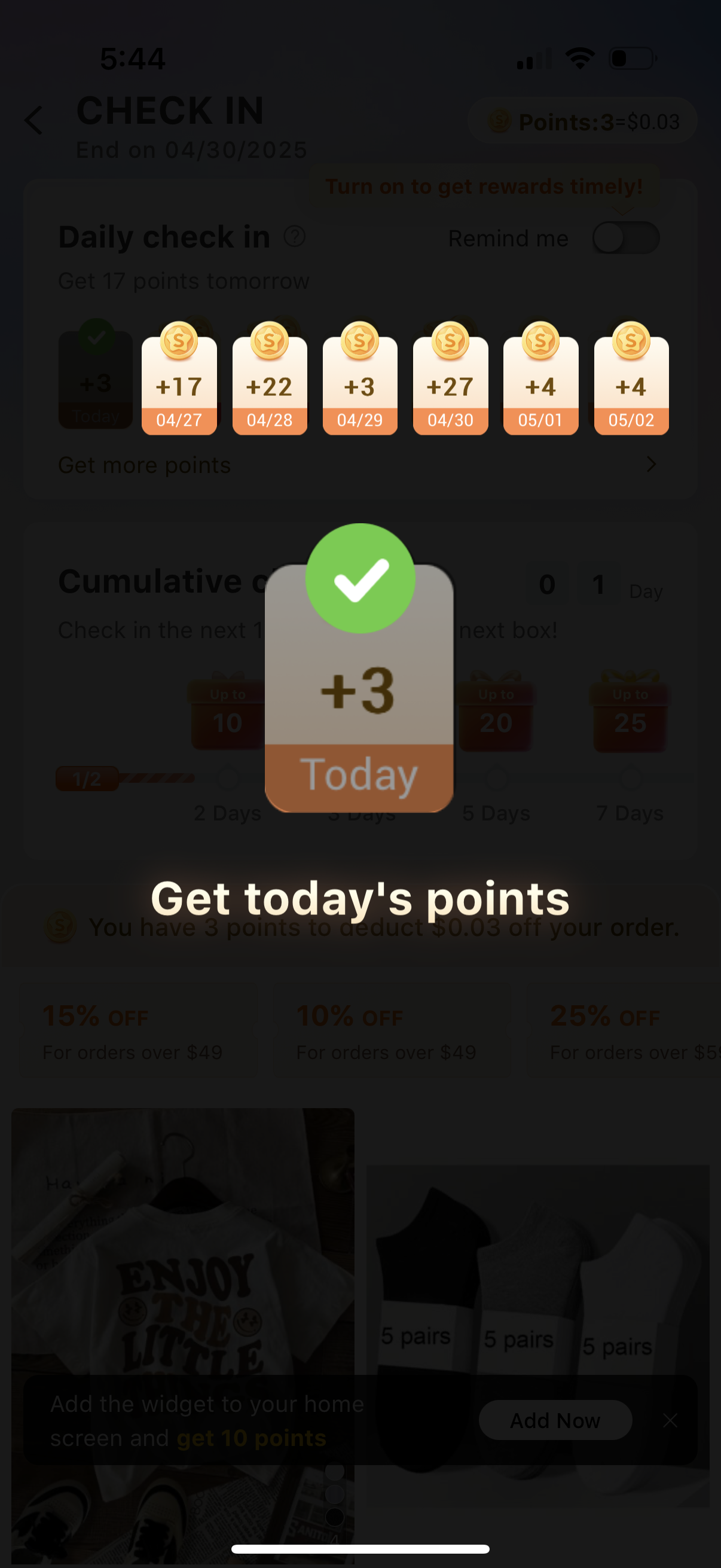
Task: Select the 2 Days gift box reward
Action: tap(228, 715)
